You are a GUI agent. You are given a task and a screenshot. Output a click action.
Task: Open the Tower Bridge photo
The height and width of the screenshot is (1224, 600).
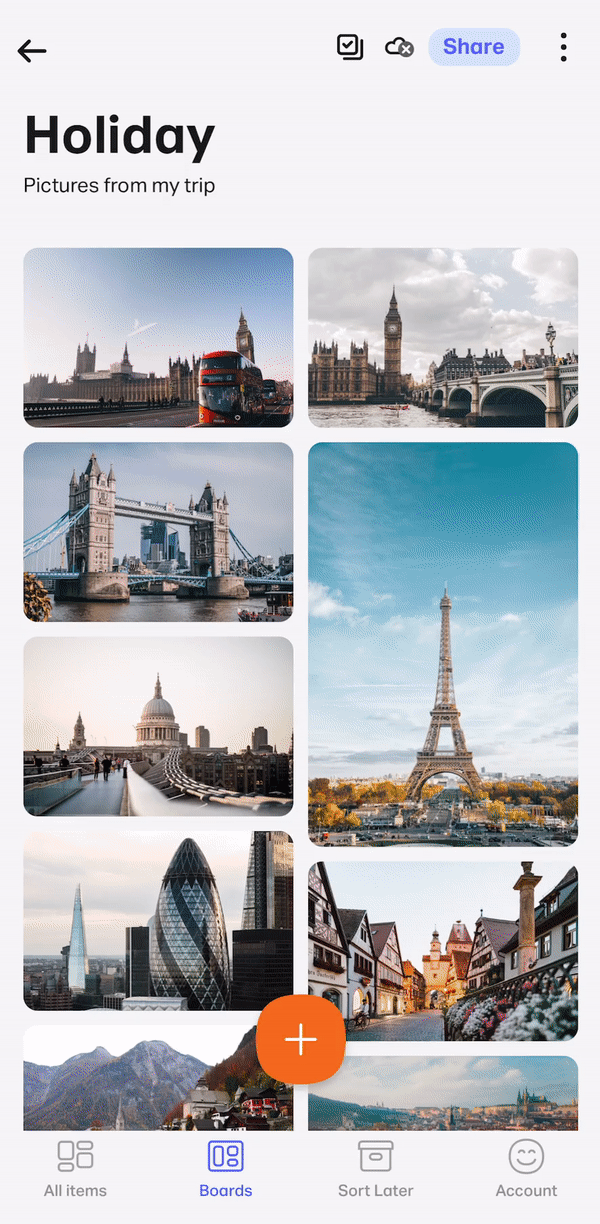tap(158, 532)
